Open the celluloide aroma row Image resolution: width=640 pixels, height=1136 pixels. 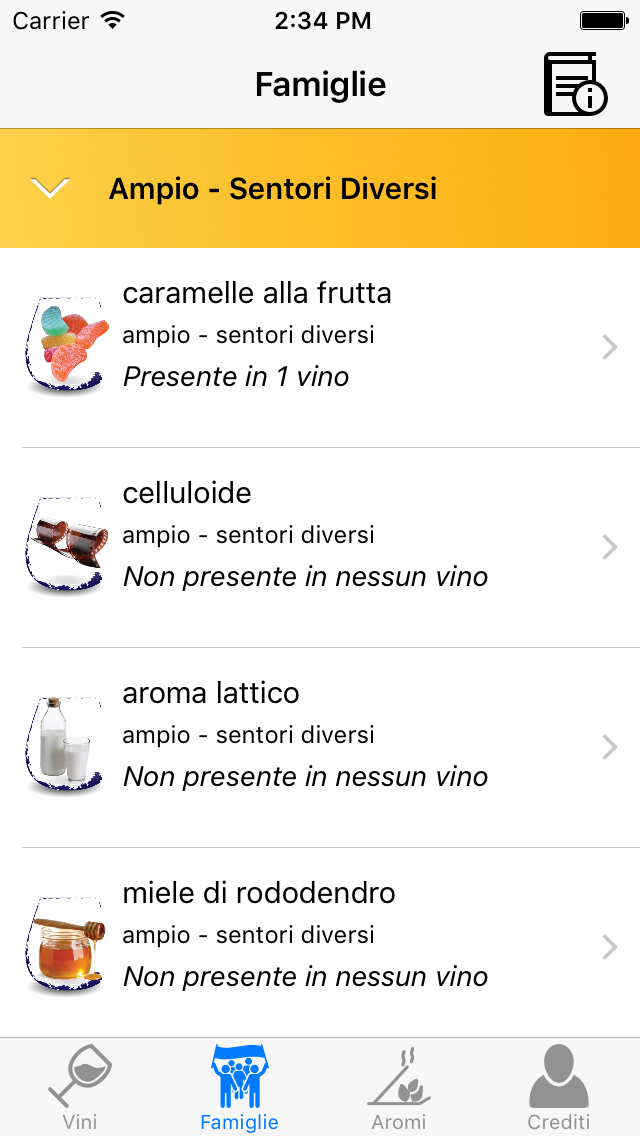tap(320, 548)
